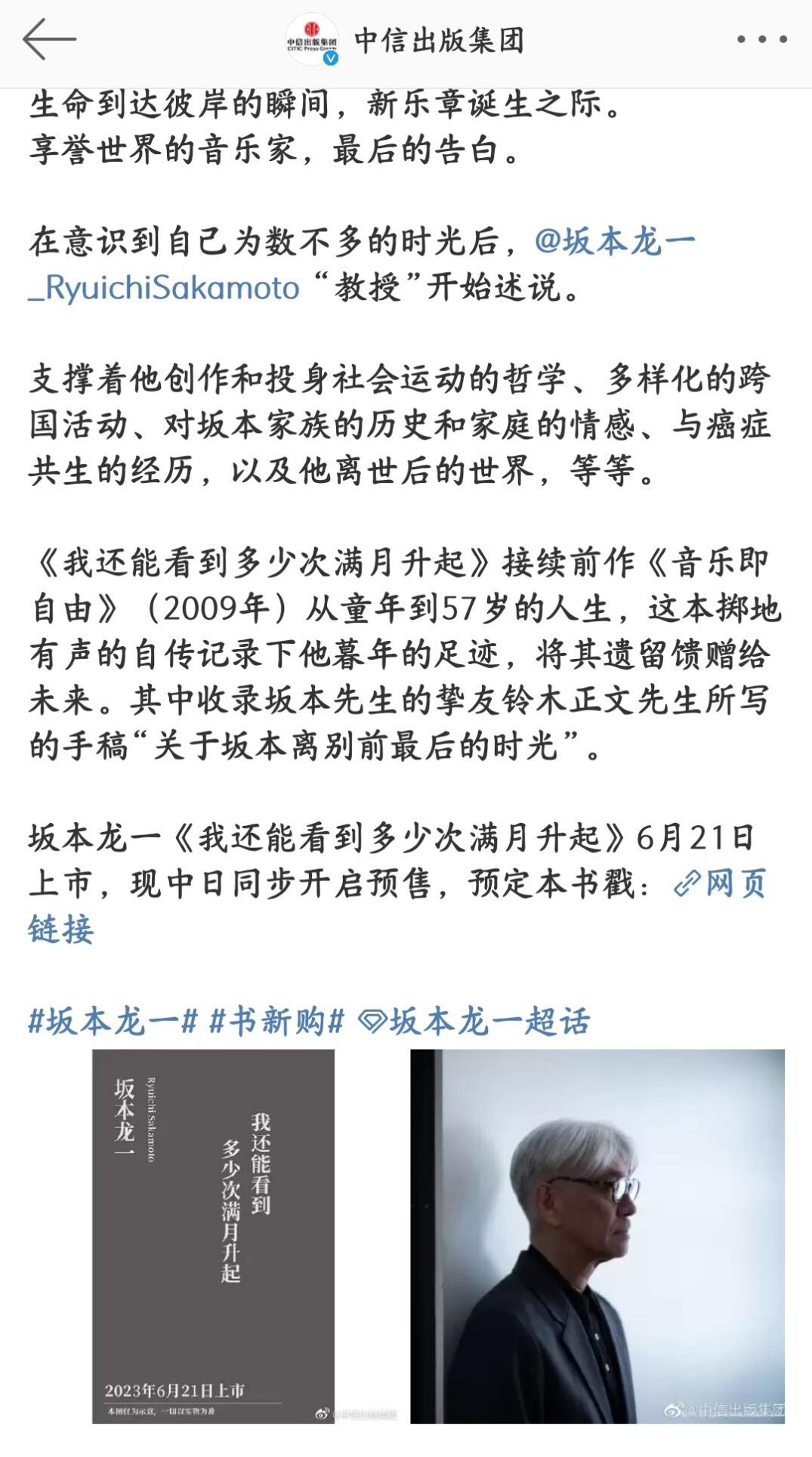The image size is (812, 1457).
Task: Open the @坂本龙一_RyuichiSakamoto mention
Action: [x=363, y=264]
